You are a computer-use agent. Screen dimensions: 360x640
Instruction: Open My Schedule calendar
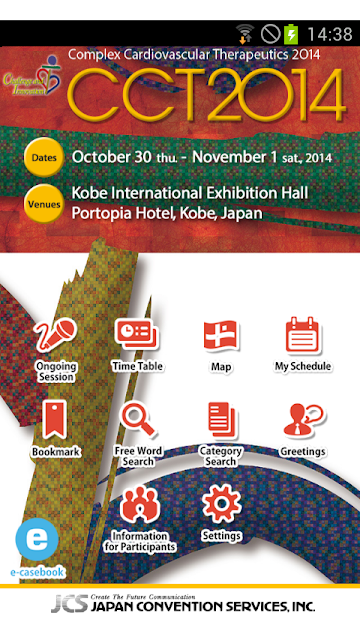302,336
